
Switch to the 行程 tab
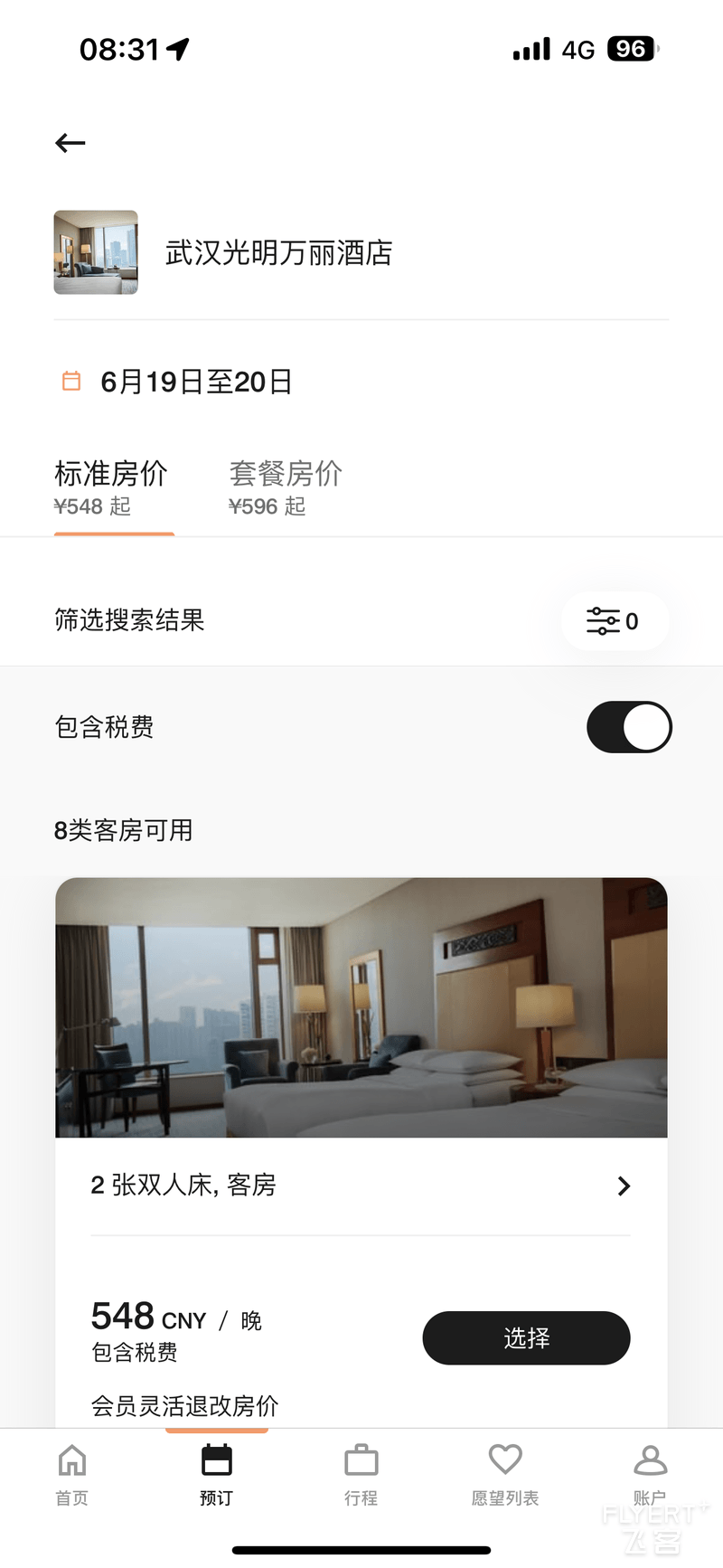pos(361,1475)
